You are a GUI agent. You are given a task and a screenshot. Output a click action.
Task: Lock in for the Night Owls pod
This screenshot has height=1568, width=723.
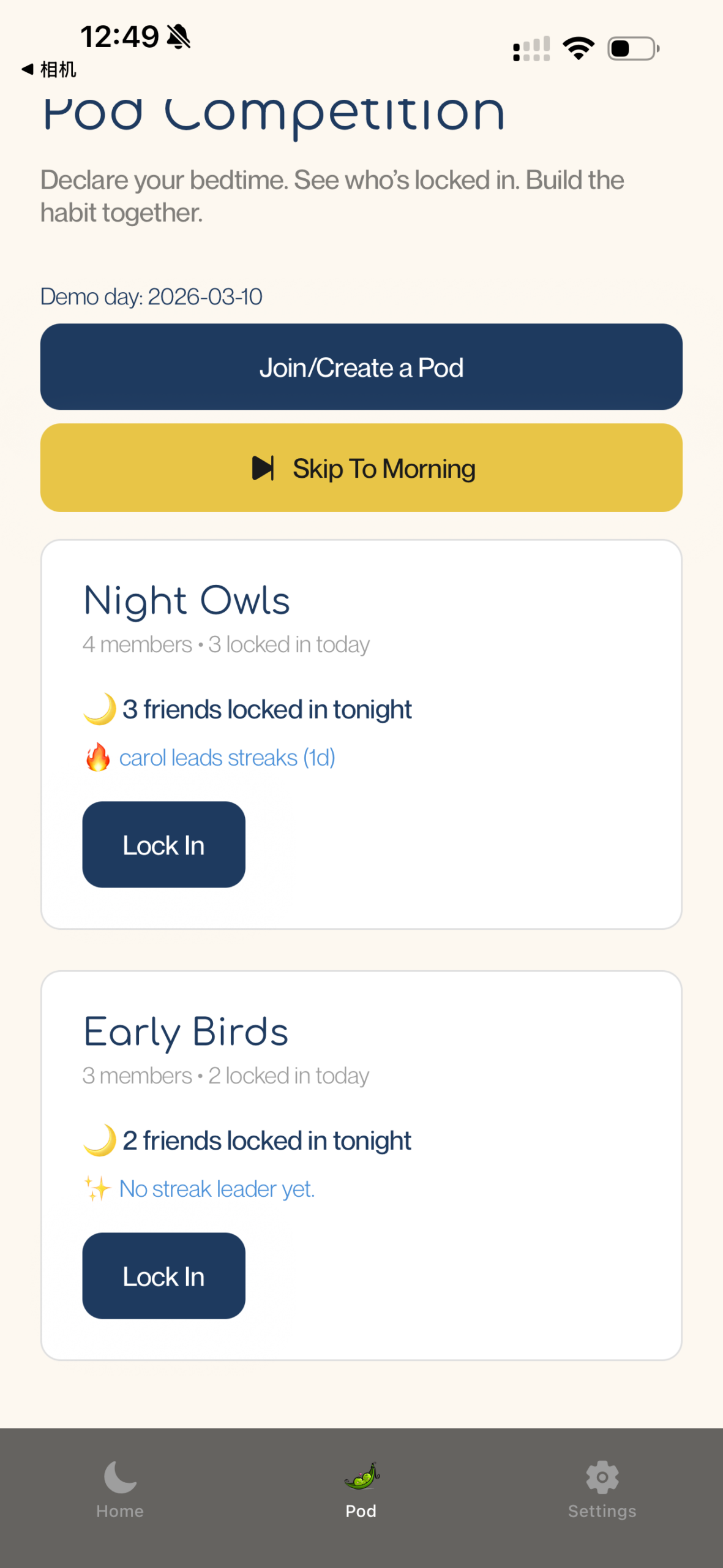point(163,845)
